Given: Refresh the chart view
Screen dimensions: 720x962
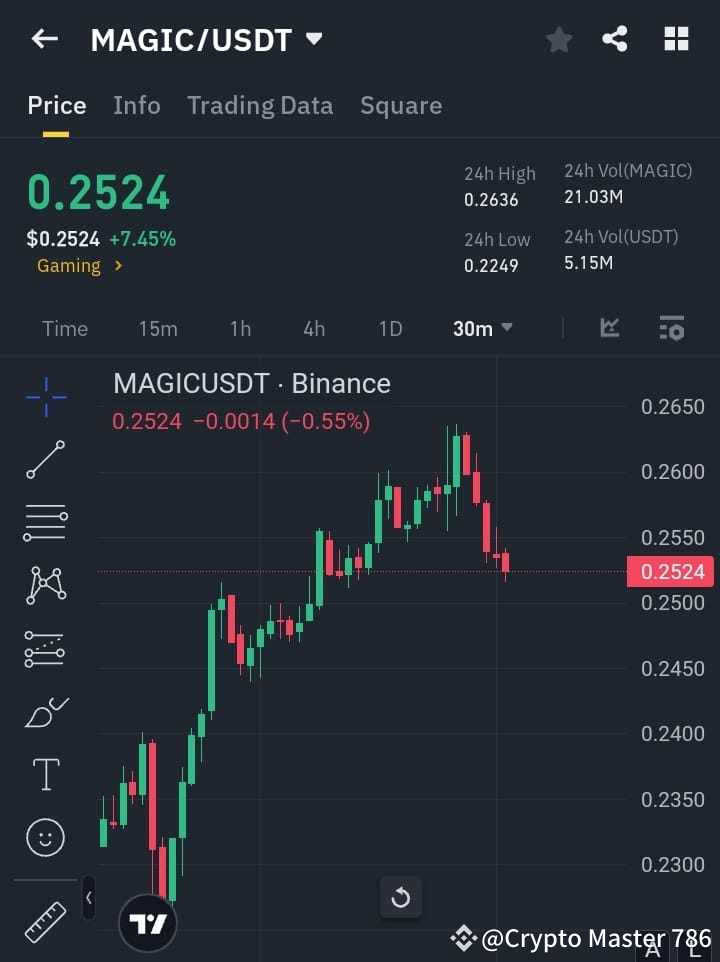Looking at the screenshot, I should pyautogui.click(x=401, y=898).
